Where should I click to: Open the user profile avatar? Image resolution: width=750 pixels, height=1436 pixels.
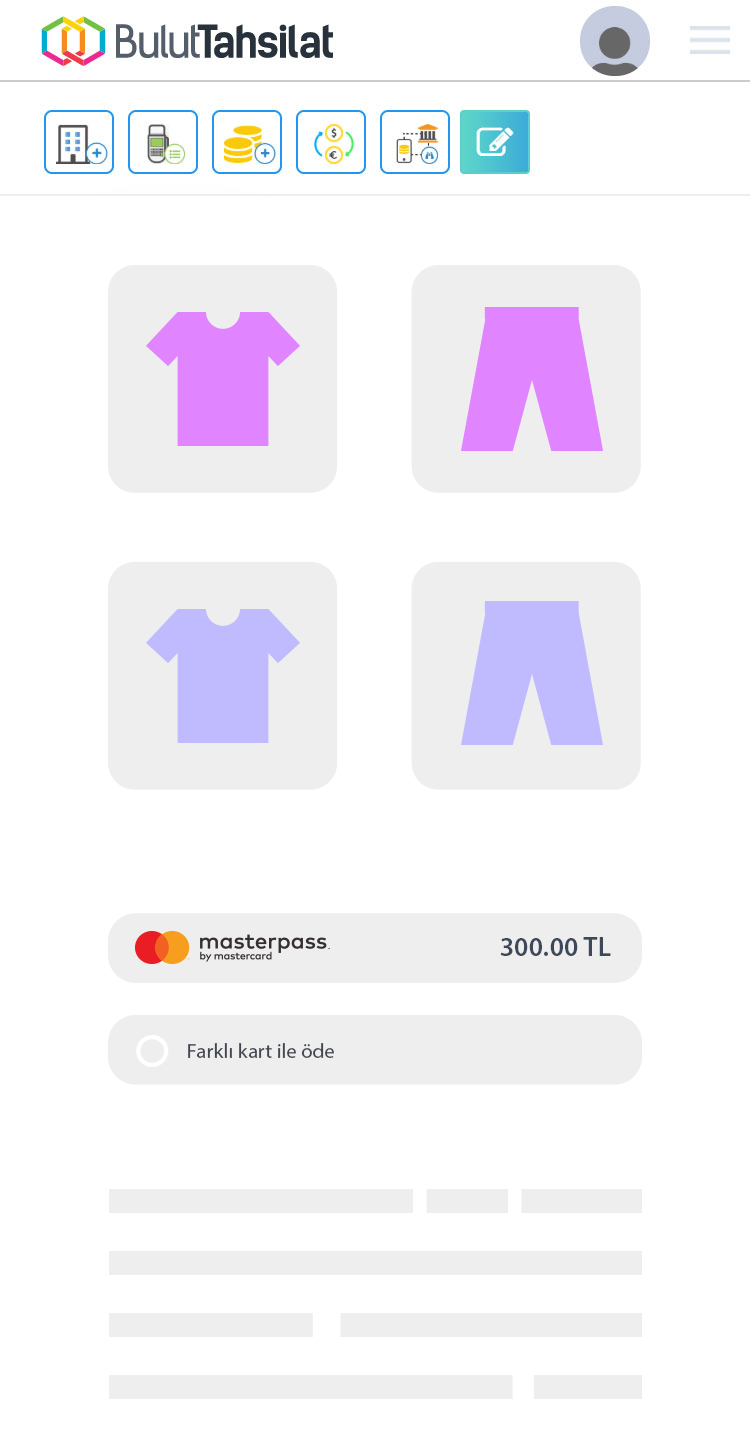click(x=615, y=41)
